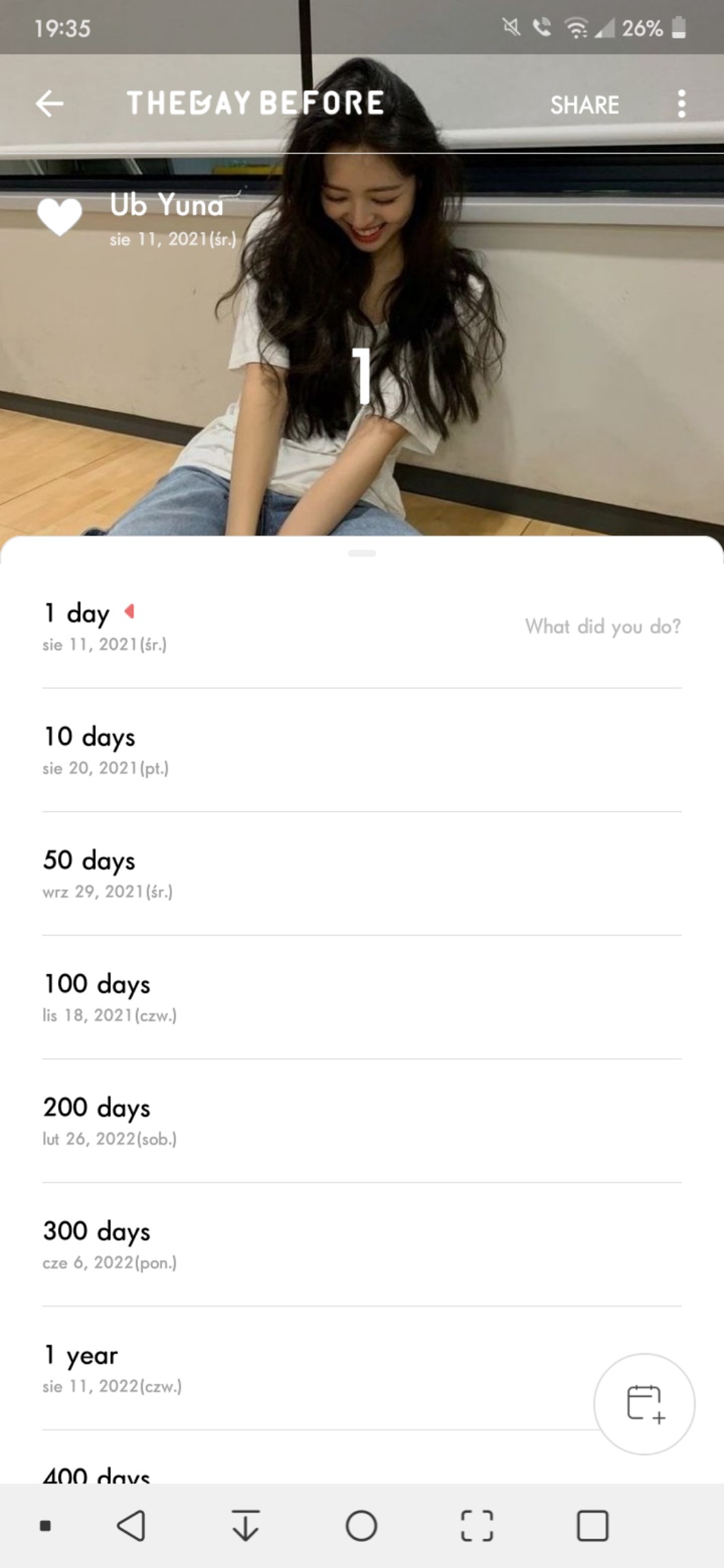Tap the sheet's drag handle
Screen dimensions: 724x1568
[x=361, y=553]
